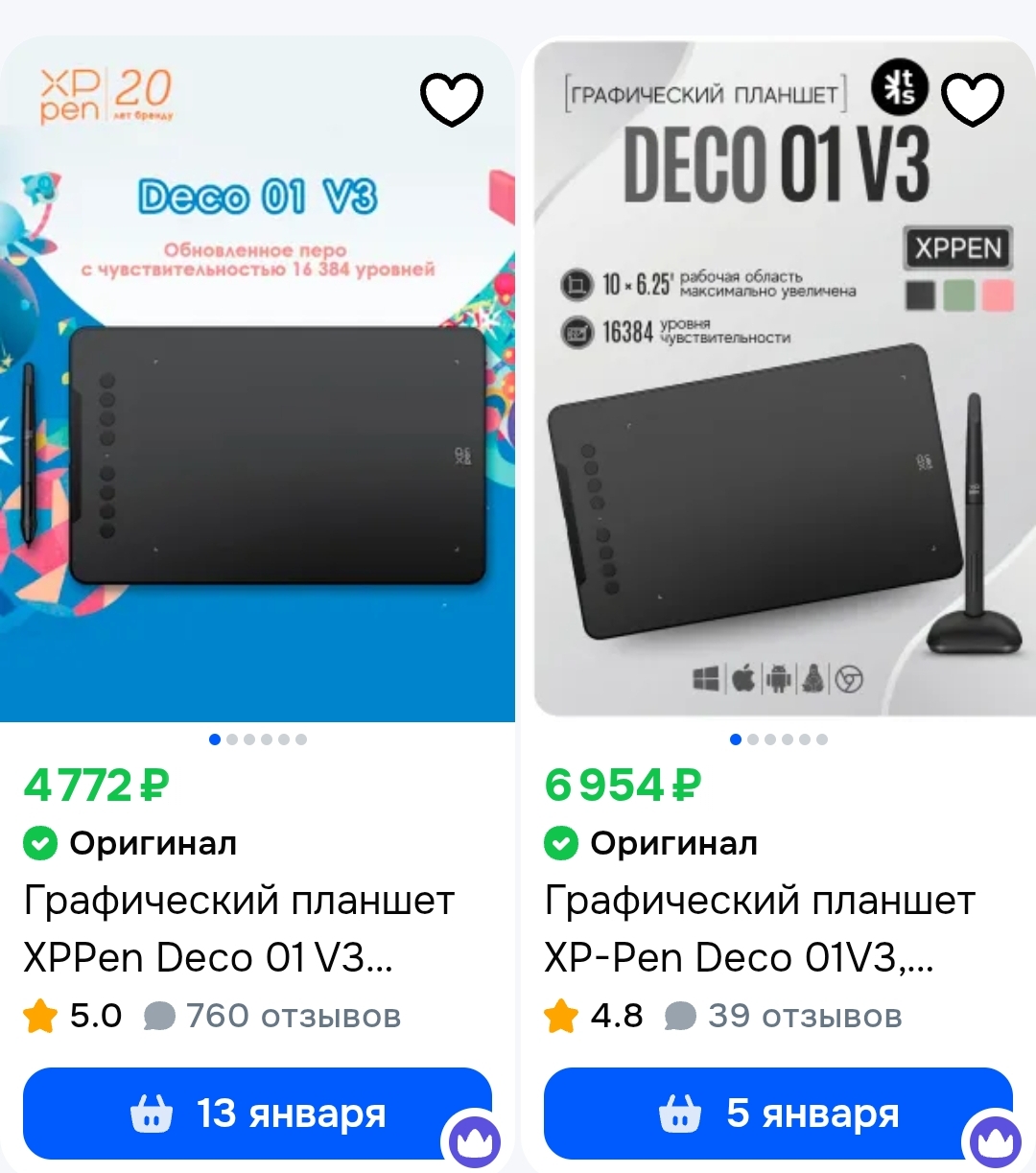Image resolution: width=1036 pixels, height=1173 pixels.
Task: Add to cart with delivery 5 января
Action: tap(778, 1114)
